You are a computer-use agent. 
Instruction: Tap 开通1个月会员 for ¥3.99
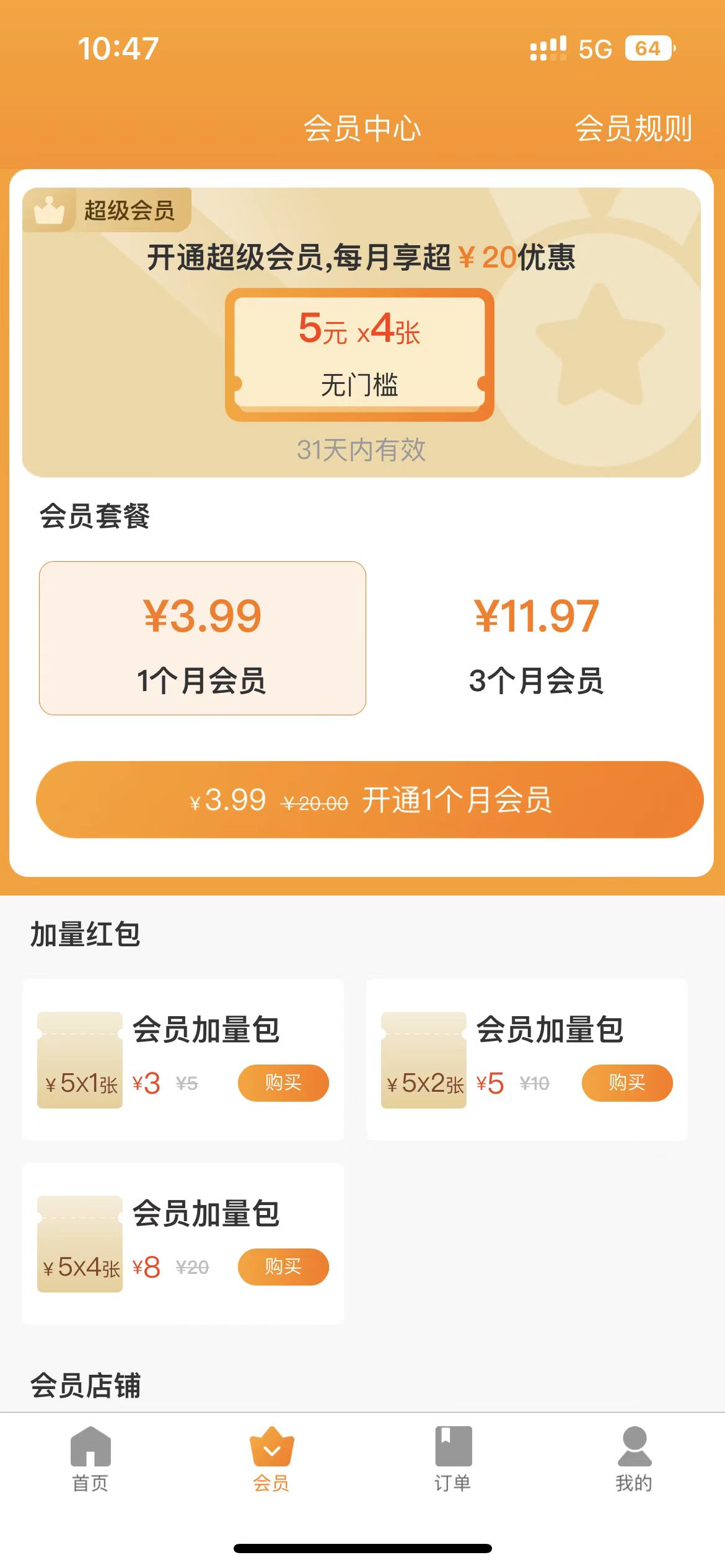tap(370, 799)
